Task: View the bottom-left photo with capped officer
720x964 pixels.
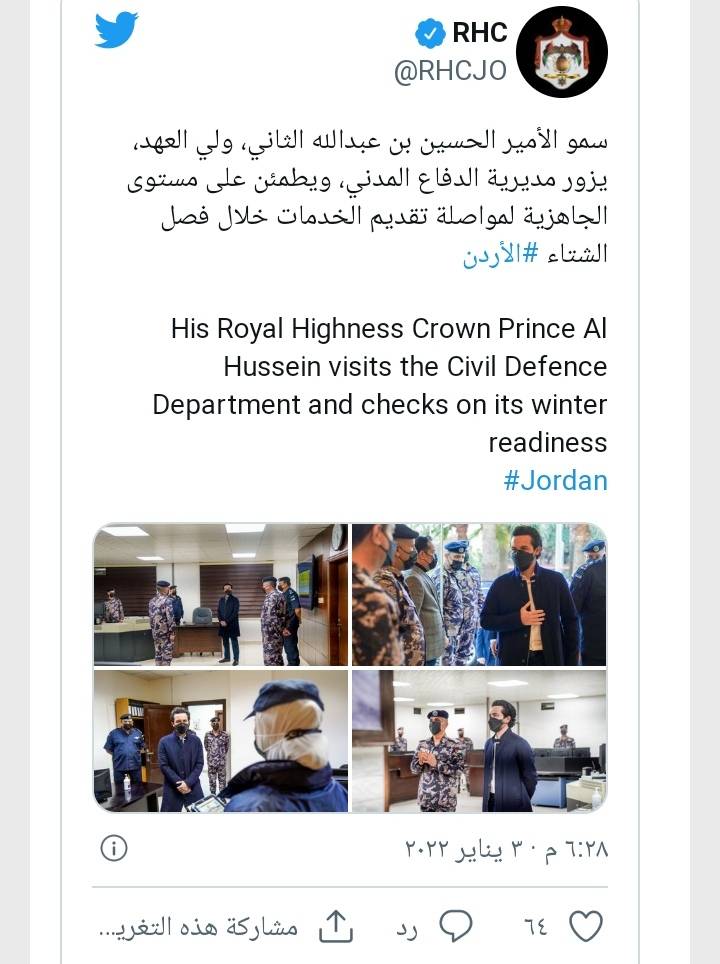Action: point(221,740)
